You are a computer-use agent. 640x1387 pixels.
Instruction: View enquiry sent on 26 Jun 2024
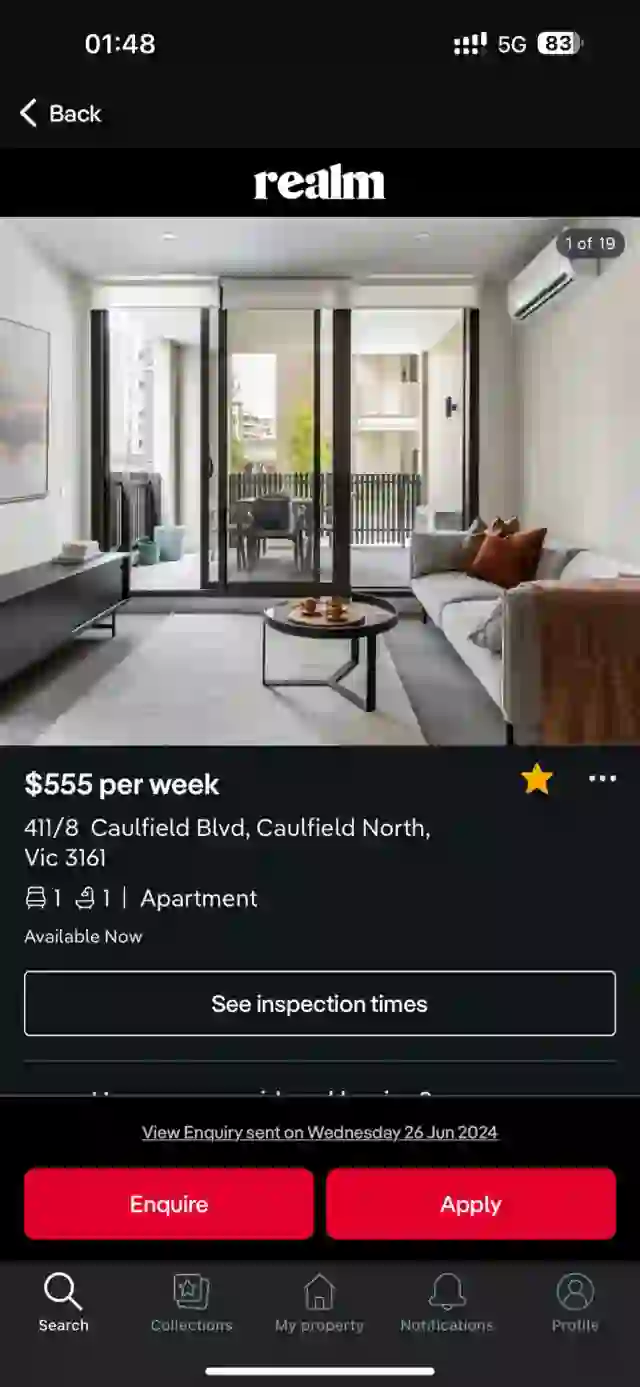(x=320, y=1133)
